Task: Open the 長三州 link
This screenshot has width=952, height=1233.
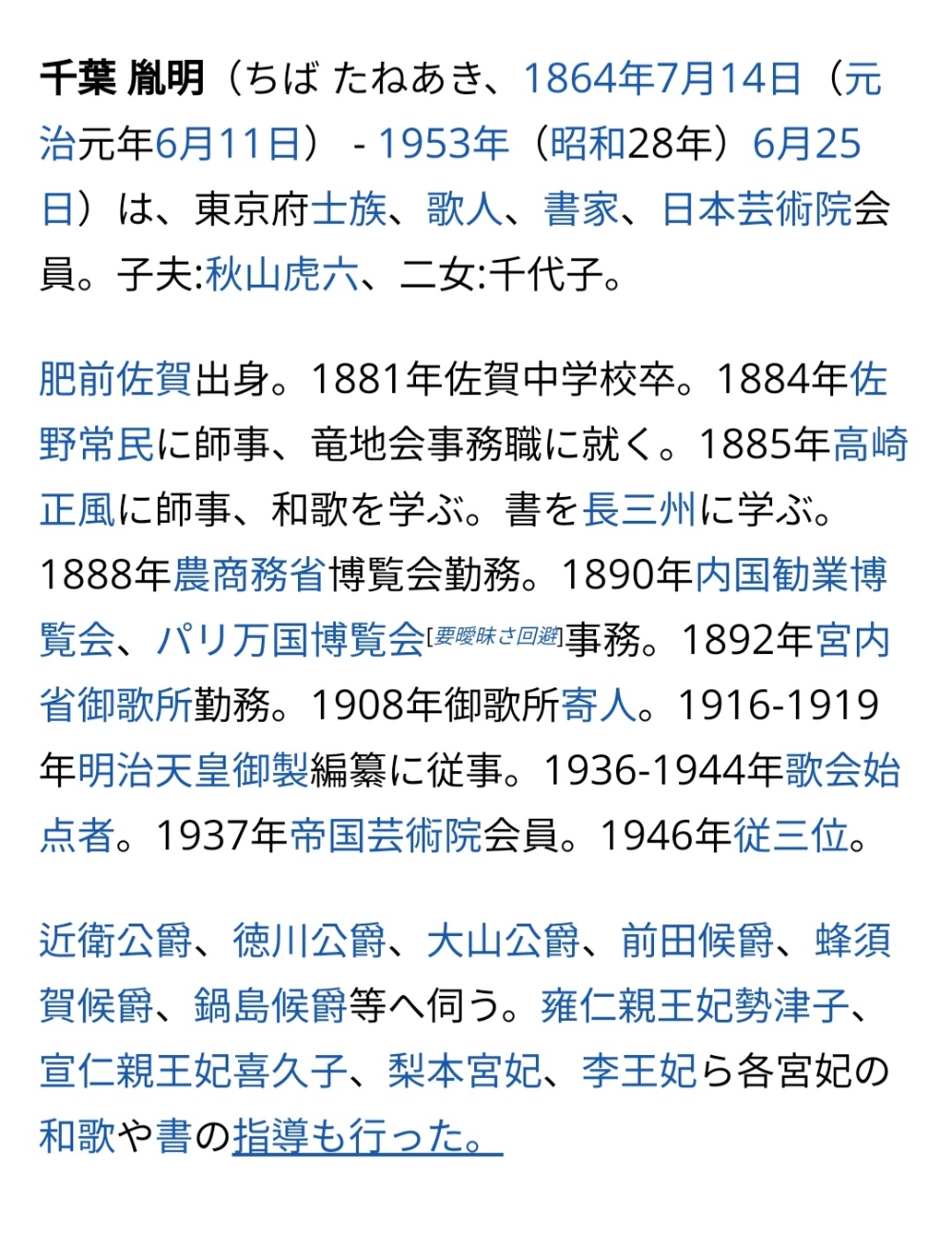Action: (640, 509)
